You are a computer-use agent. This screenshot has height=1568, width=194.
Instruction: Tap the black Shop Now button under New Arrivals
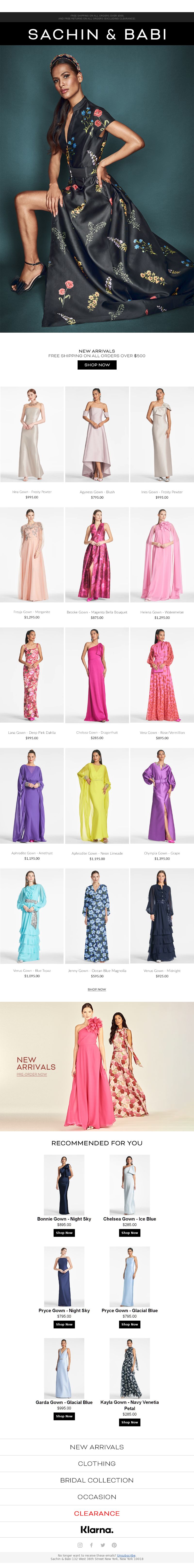(97, 365)
